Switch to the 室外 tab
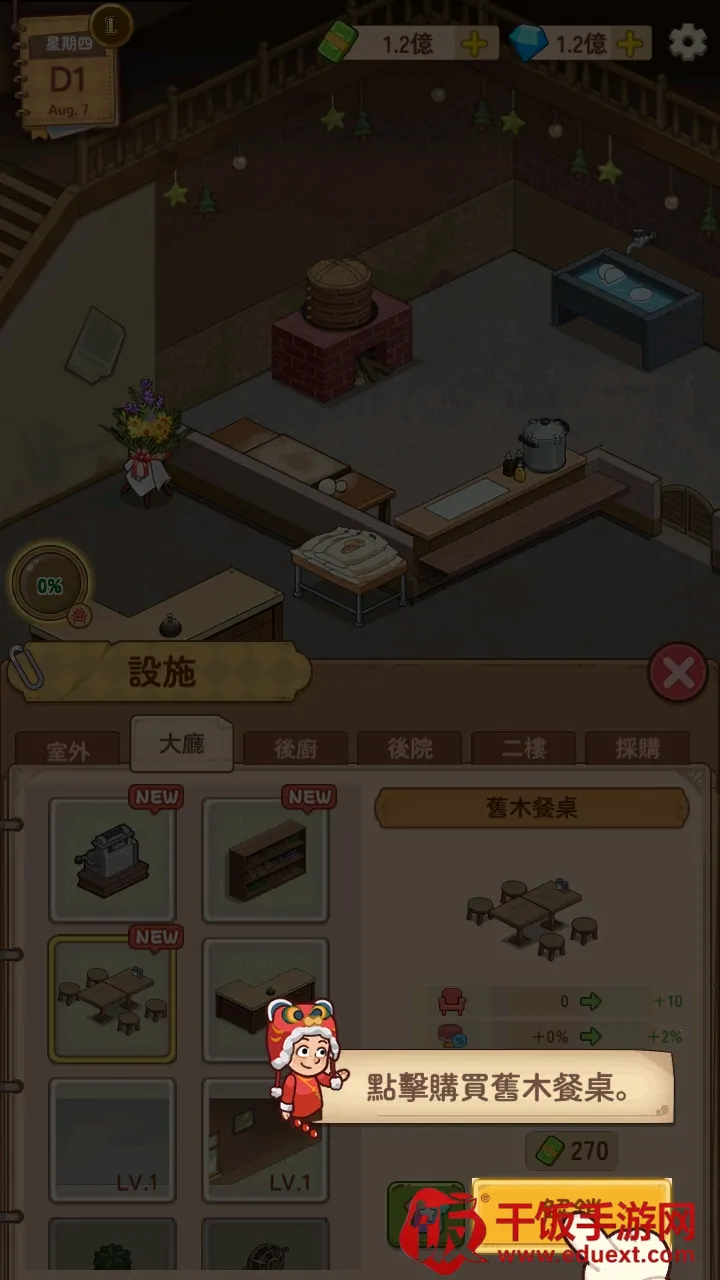Image resolution: width=720 pixels, height=1280 pixels. [67, 751]
